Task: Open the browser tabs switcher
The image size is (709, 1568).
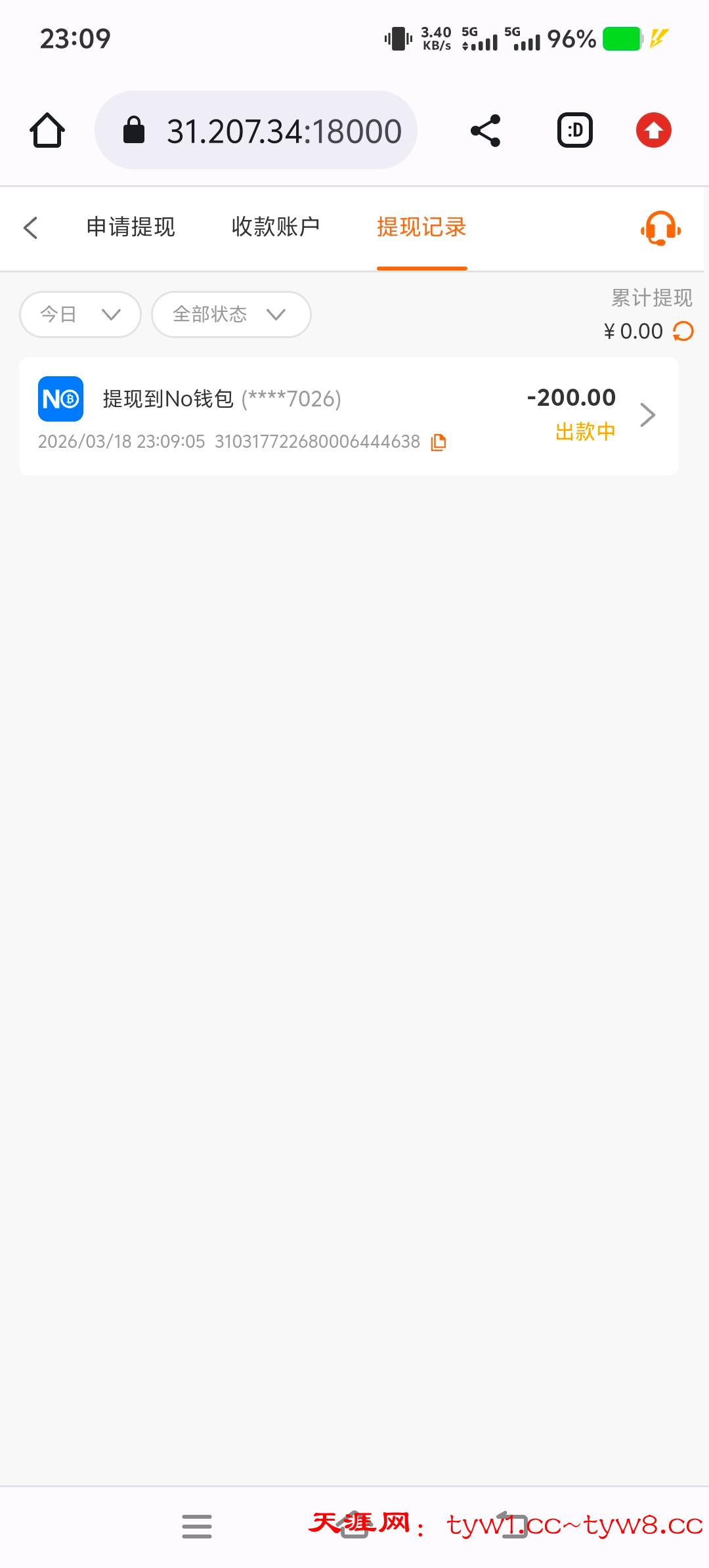Action: pyautogui.click(x=575, y=131)
